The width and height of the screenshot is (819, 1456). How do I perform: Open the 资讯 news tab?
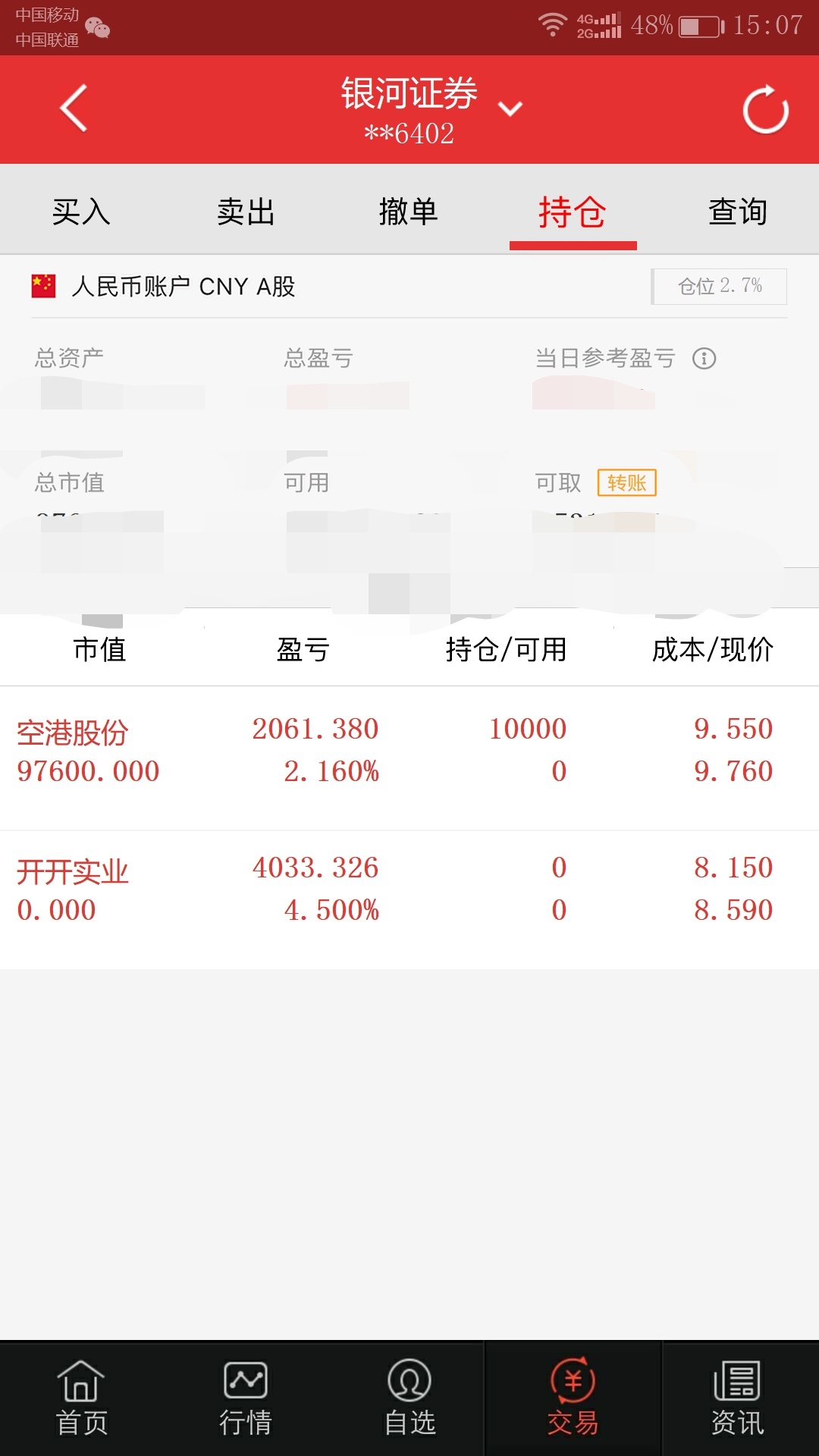(737, 1398)
